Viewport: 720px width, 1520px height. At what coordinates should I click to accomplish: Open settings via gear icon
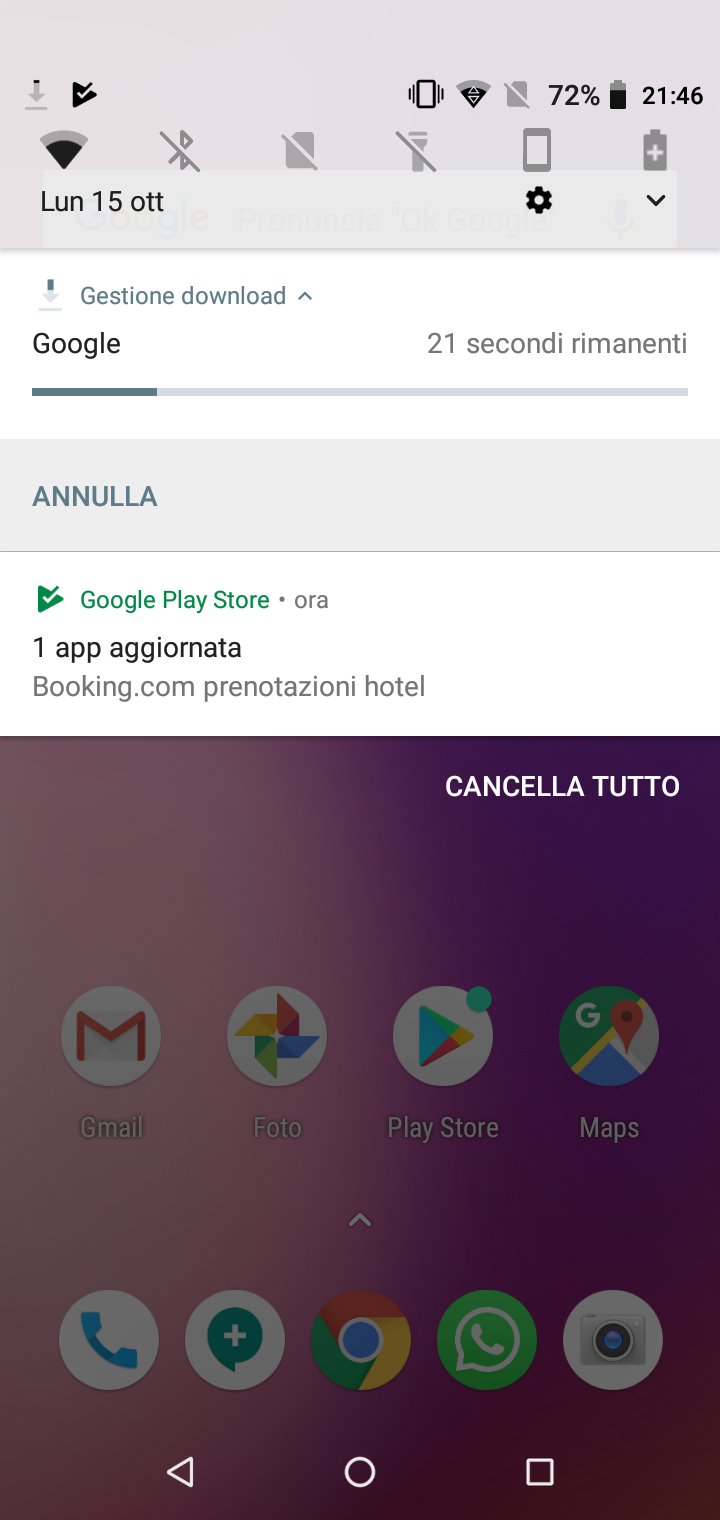539,201
